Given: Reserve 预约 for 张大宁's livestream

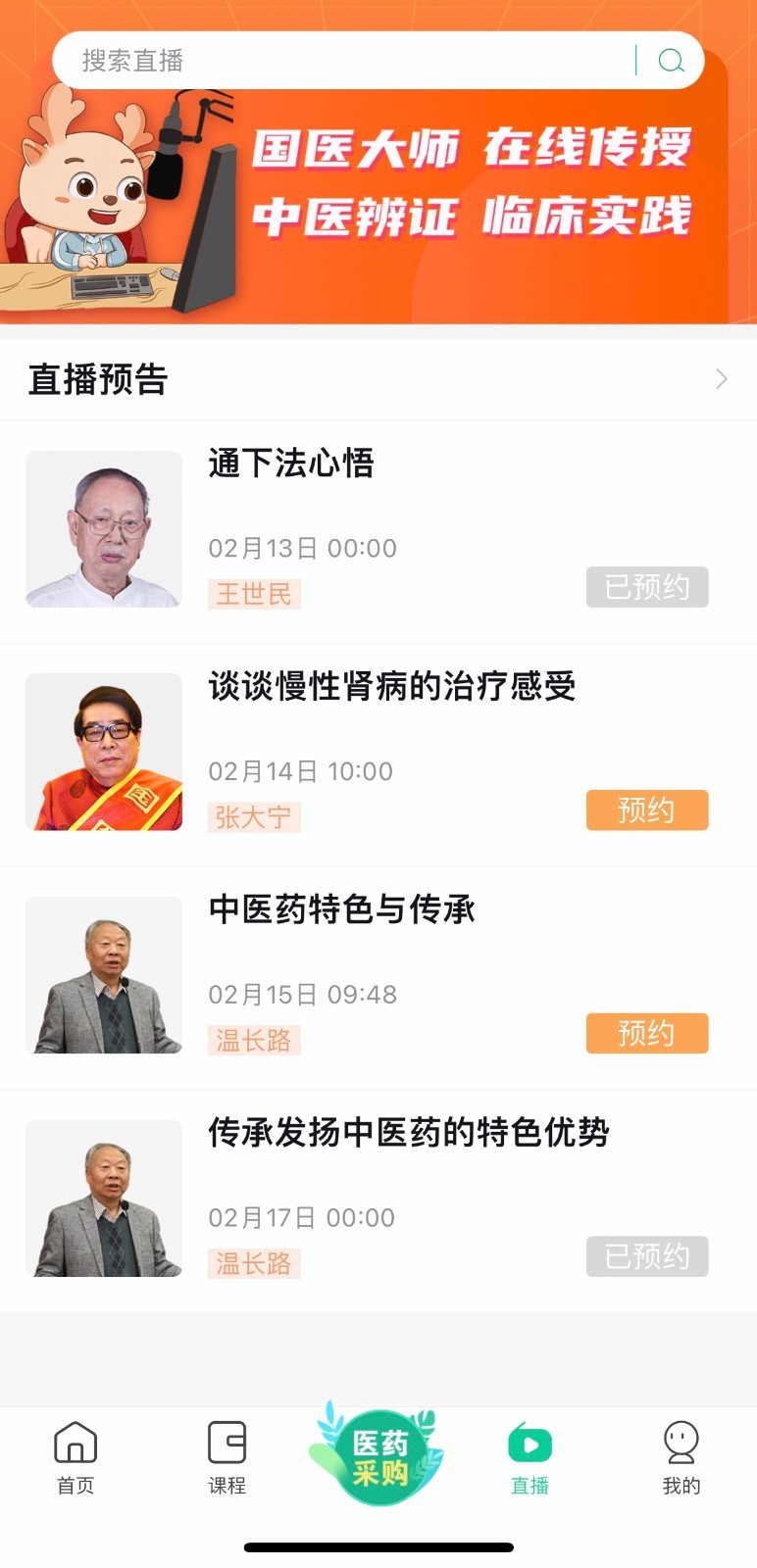Looking at the screenshot, I should coord(646,810).
